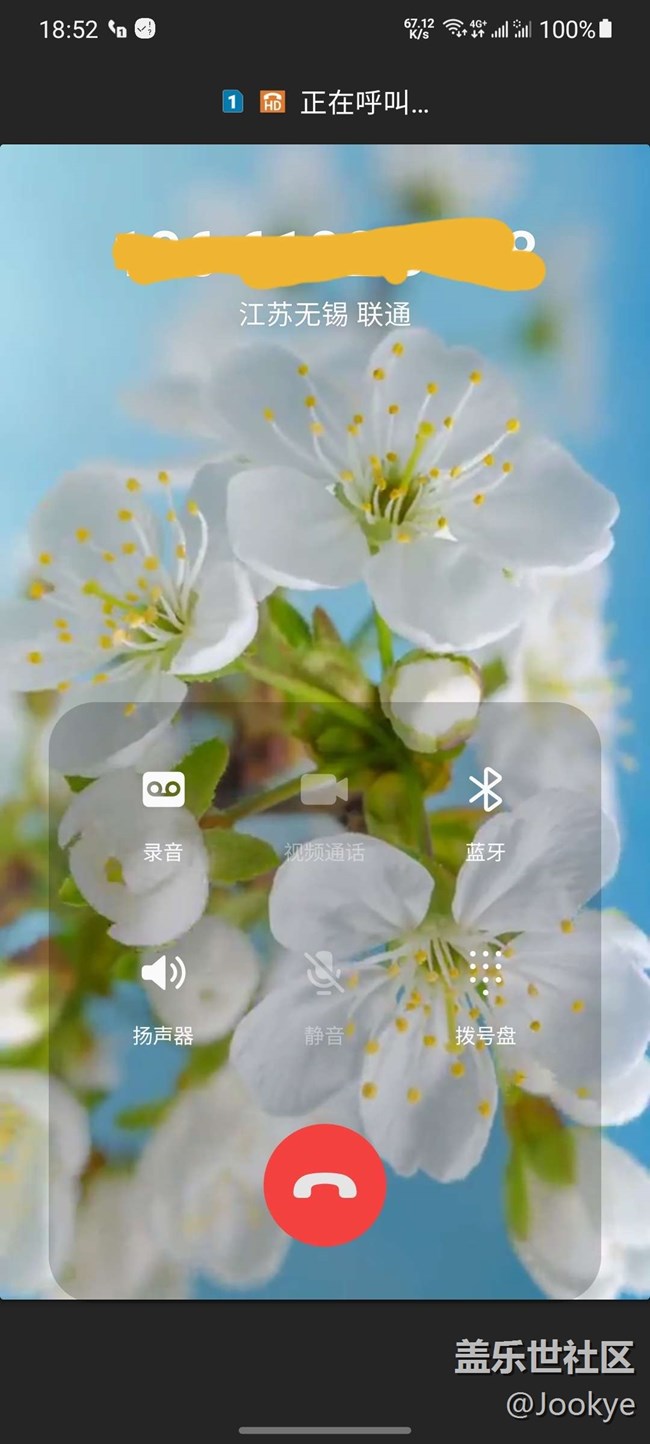End the outgoing call

pyautogui.click(x=324, y=1185)
